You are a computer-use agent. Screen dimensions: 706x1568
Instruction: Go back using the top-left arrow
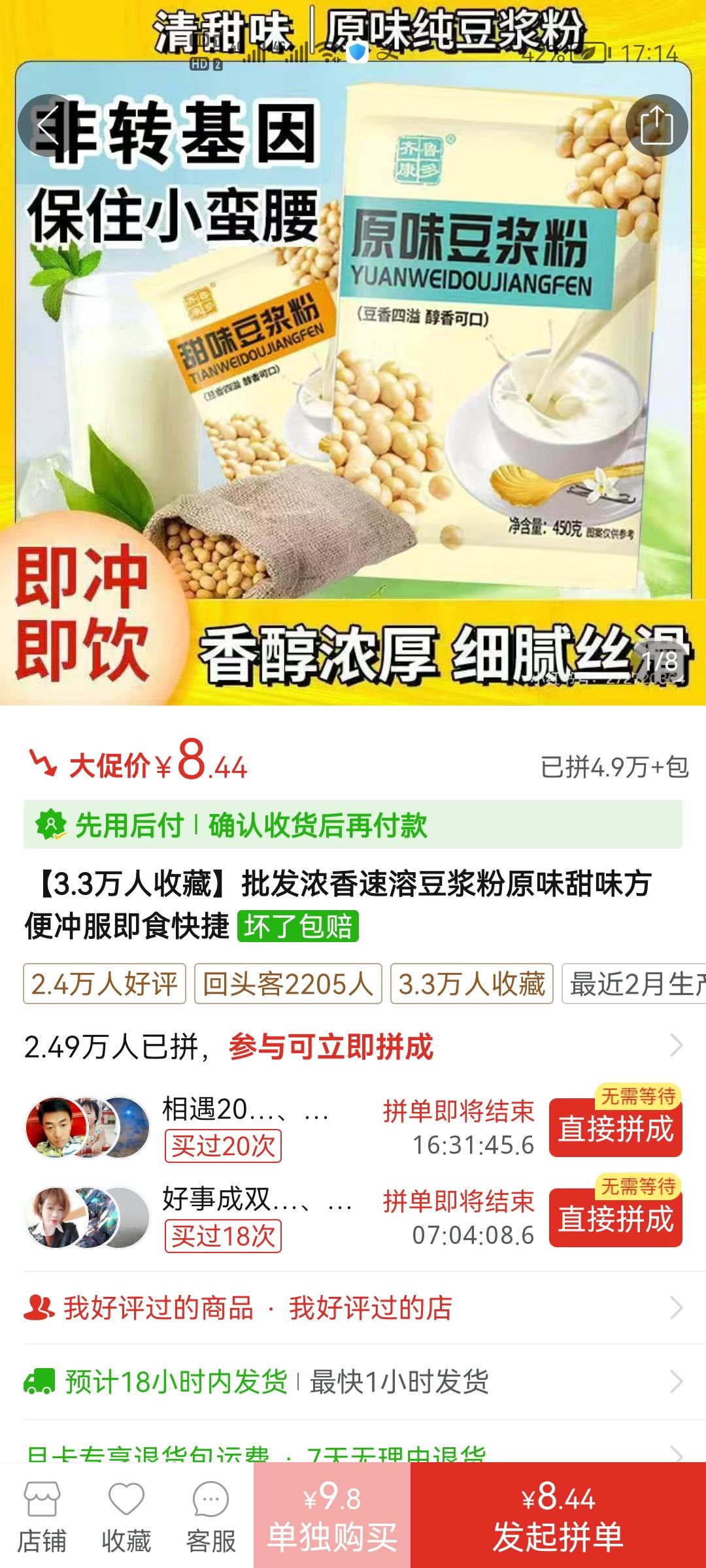pyautogui.click(x=47, y=125)
